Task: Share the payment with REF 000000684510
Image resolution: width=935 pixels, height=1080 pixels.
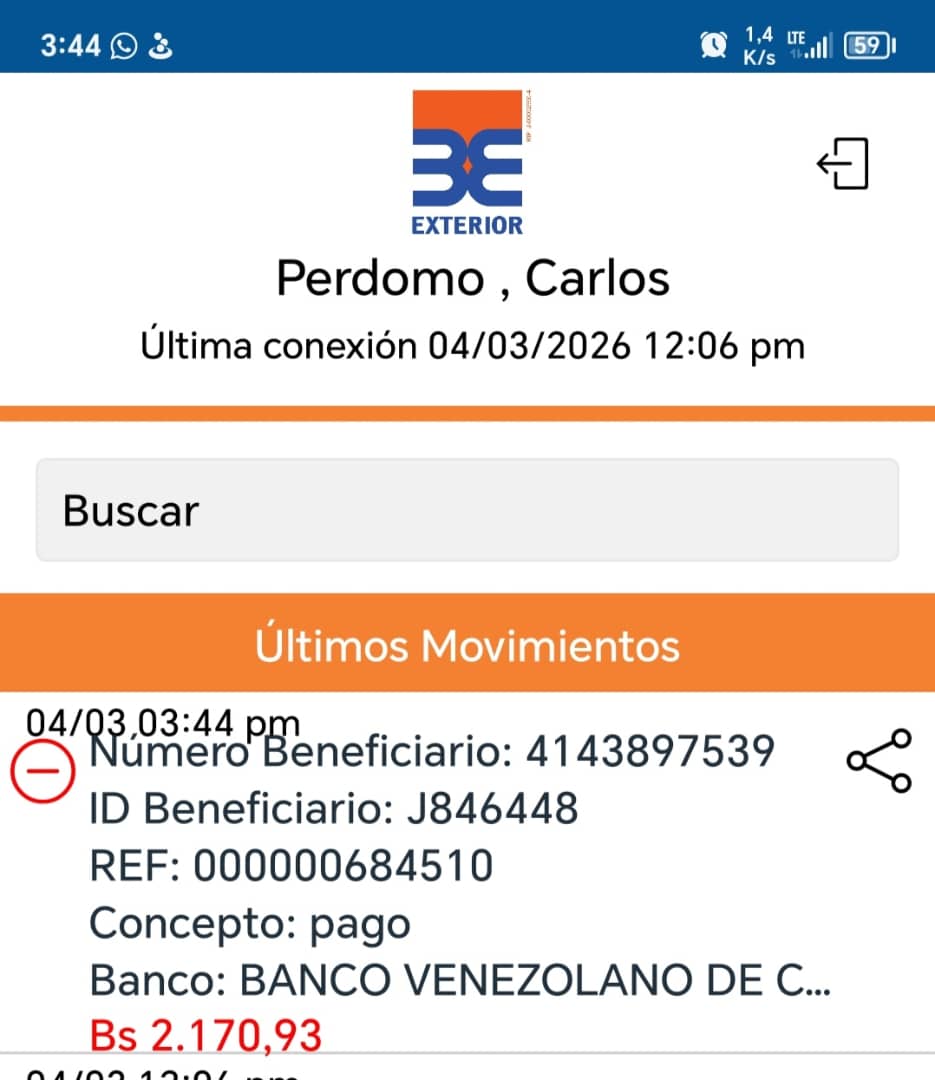Action: (879, 761)
